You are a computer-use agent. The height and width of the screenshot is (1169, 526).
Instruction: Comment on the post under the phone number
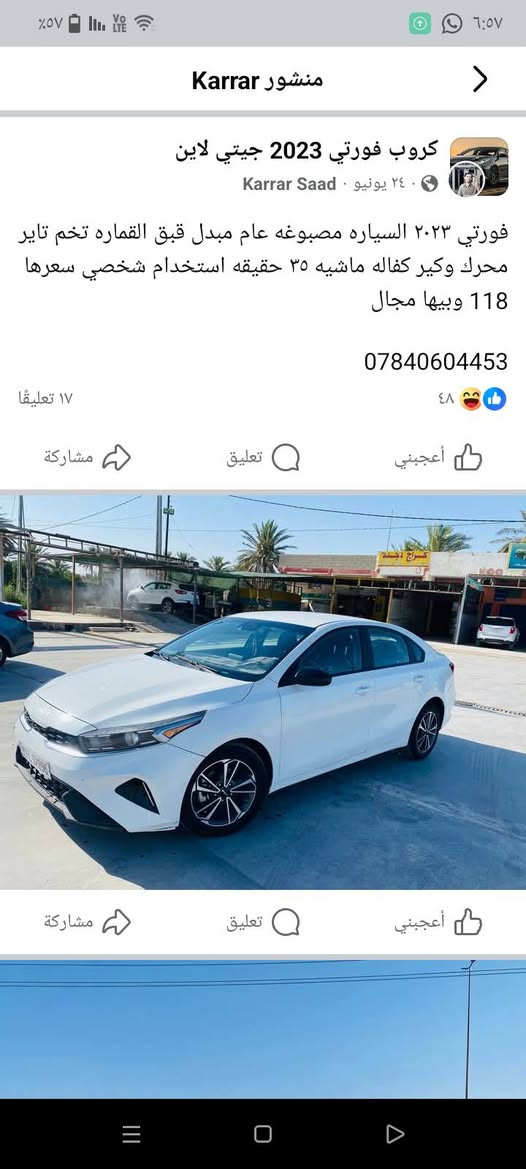263,458
